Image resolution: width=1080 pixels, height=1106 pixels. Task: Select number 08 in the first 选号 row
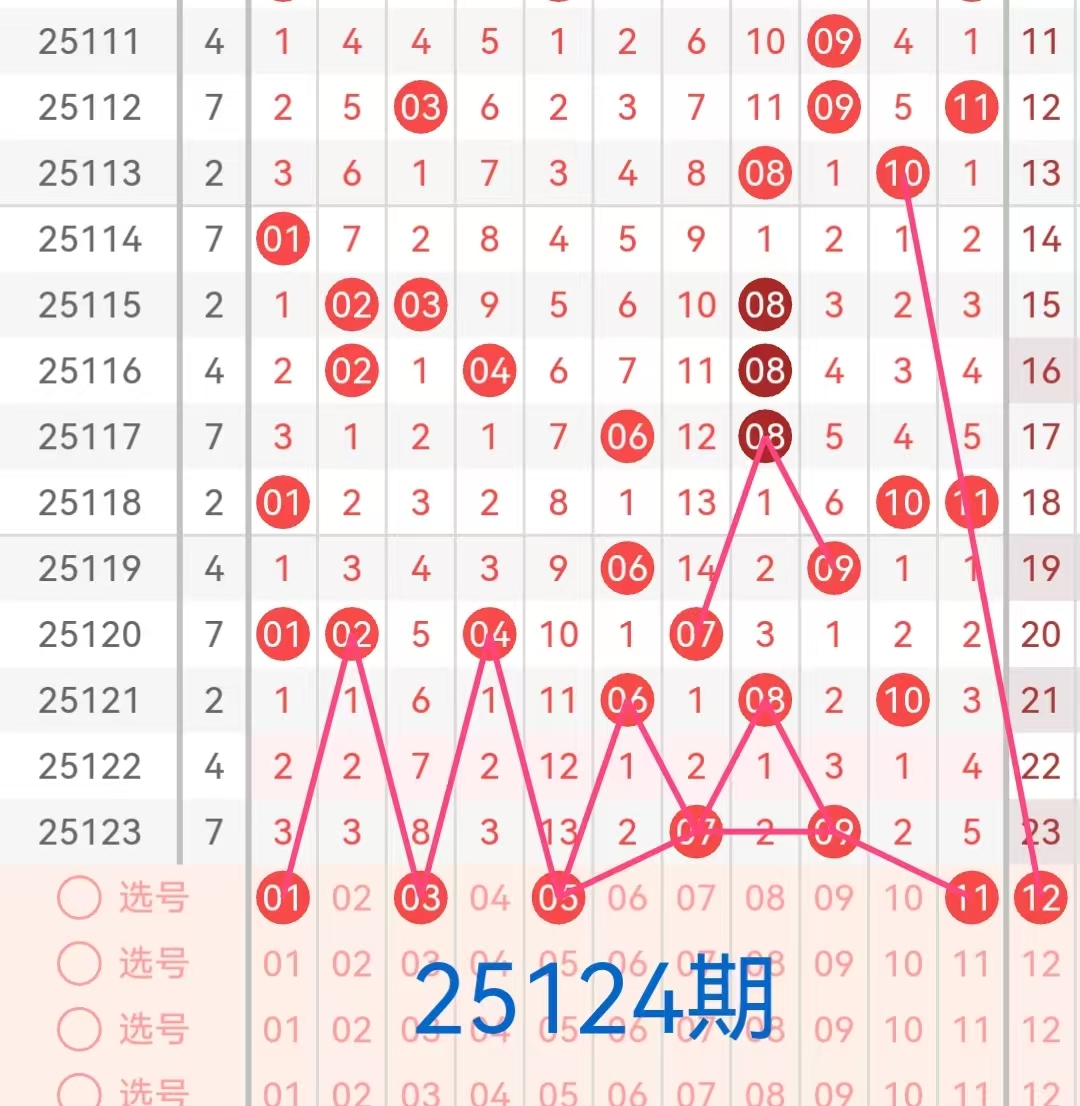(765, 899)
